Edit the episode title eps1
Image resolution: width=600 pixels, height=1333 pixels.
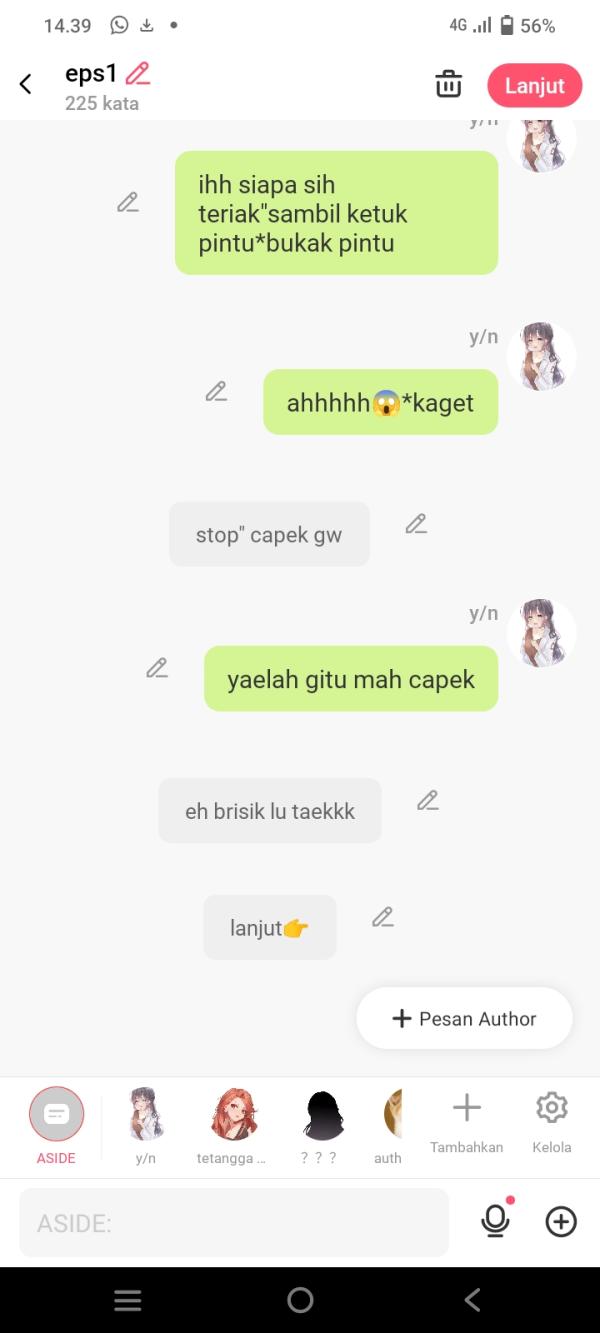pyautogui.click(x=137, y=74)
